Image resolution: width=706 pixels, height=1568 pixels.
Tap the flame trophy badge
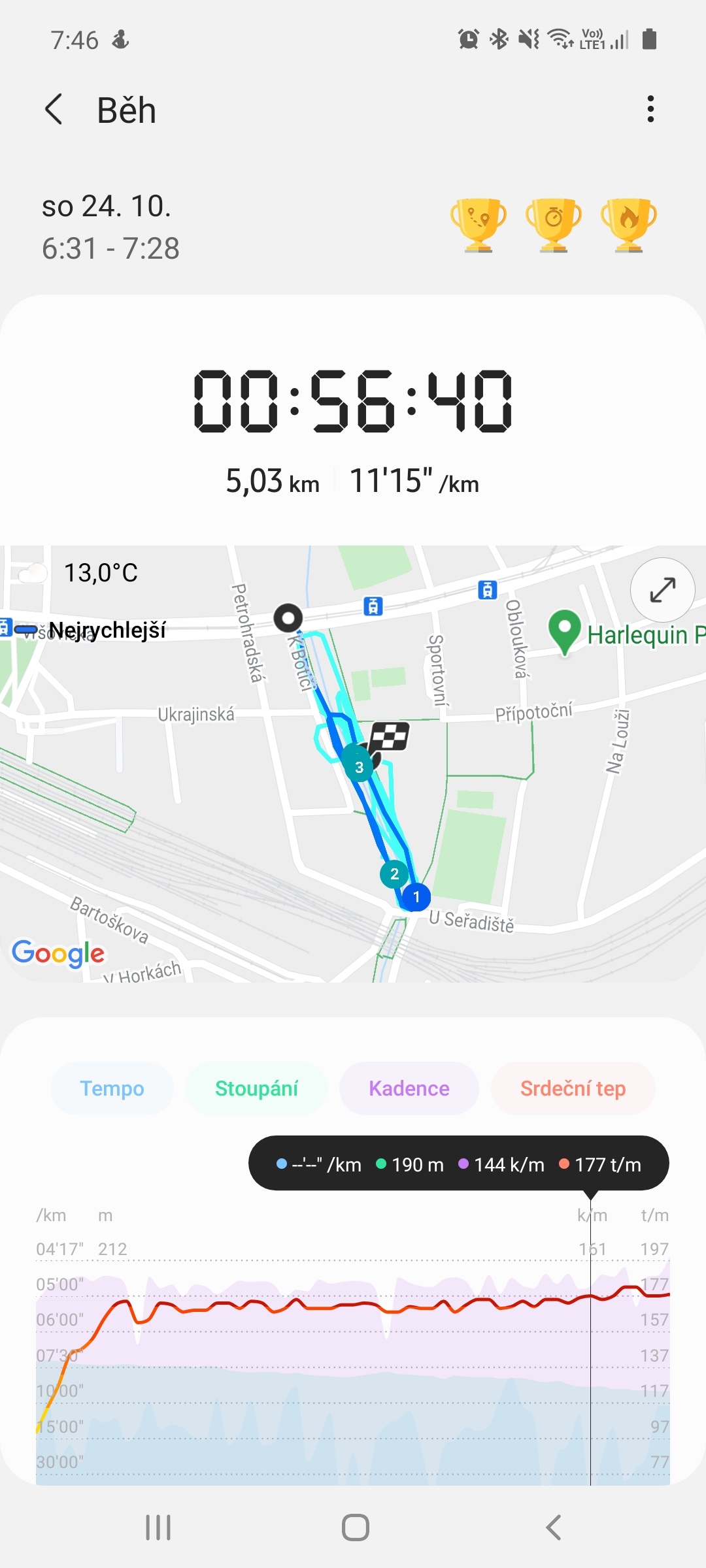(629, 225)
